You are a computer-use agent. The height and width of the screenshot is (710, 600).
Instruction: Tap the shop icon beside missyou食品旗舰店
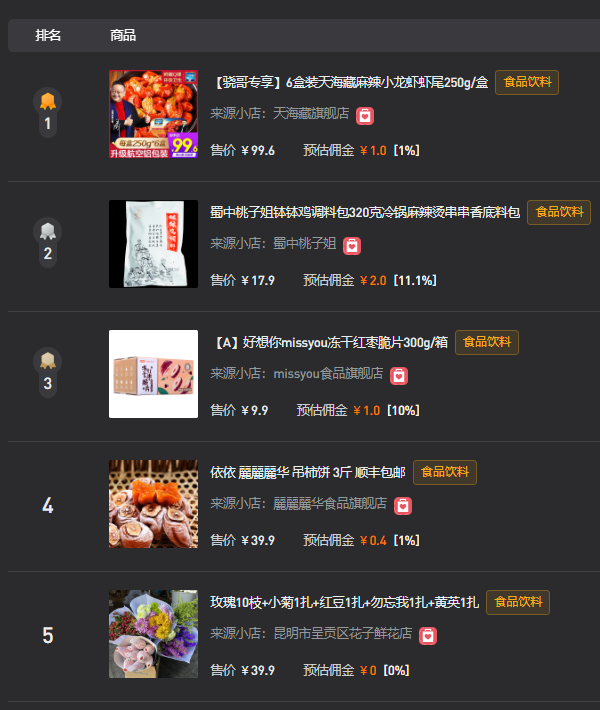399,375
